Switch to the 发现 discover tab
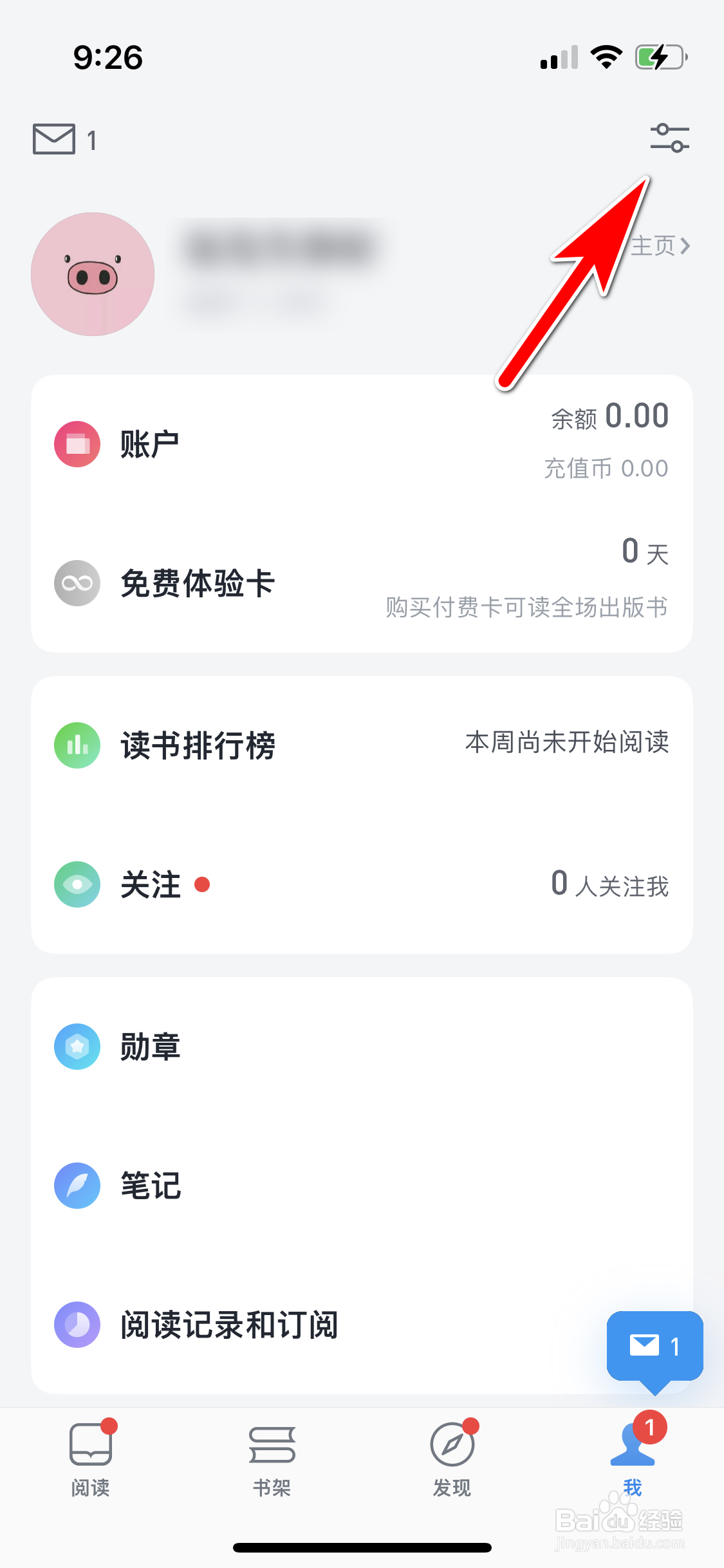 point(452,1459)
